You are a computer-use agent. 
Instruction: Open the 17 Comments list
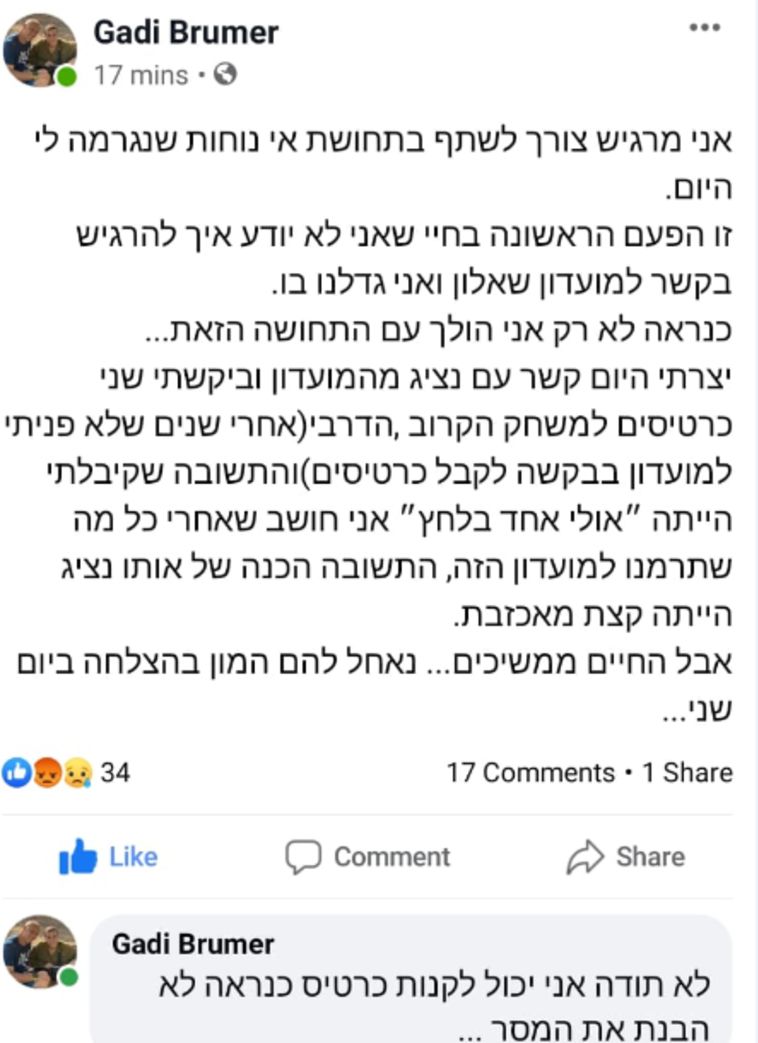(530, 773)
